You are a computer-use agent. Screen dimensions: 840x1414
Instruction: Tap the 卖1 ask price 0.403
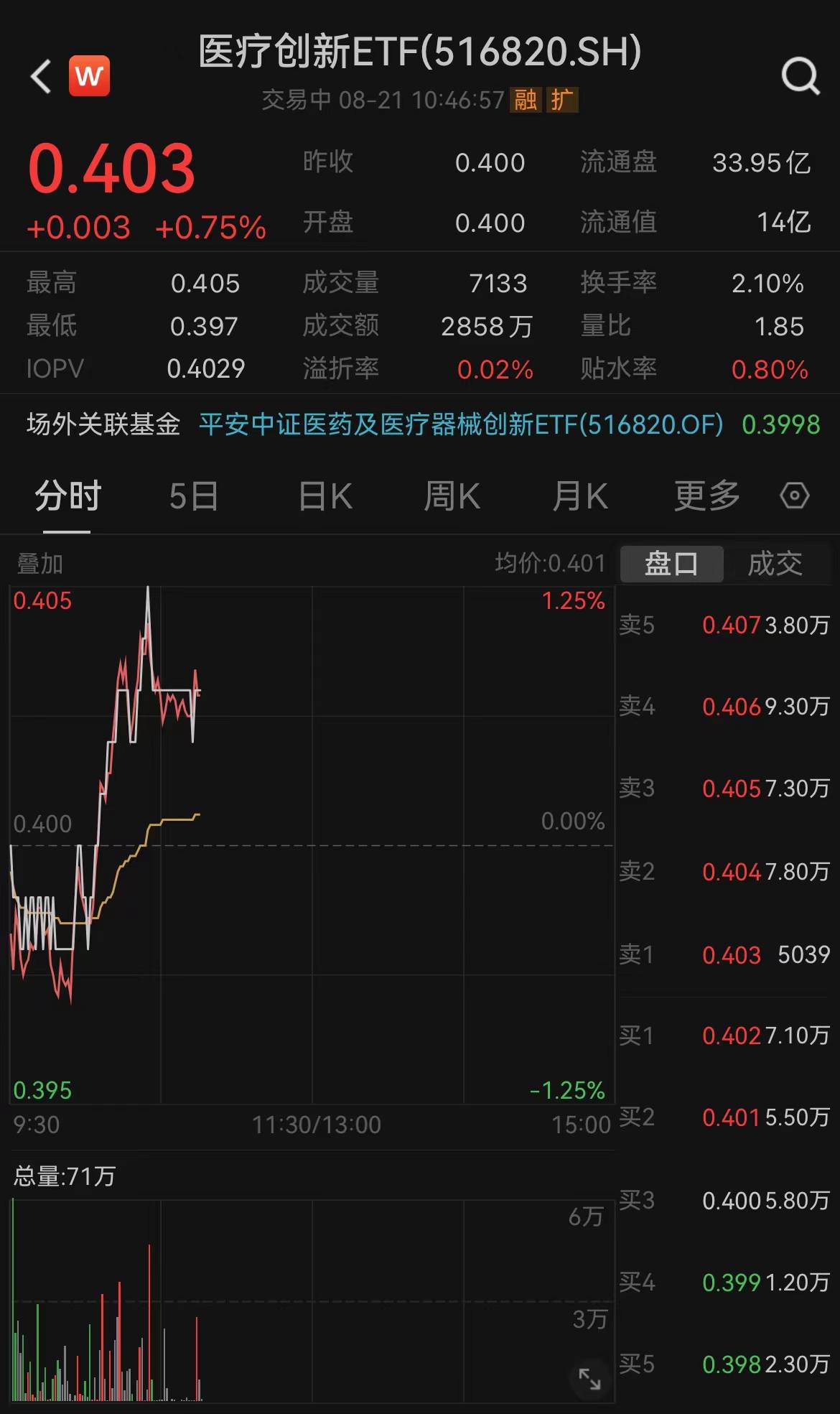point(731,955)
